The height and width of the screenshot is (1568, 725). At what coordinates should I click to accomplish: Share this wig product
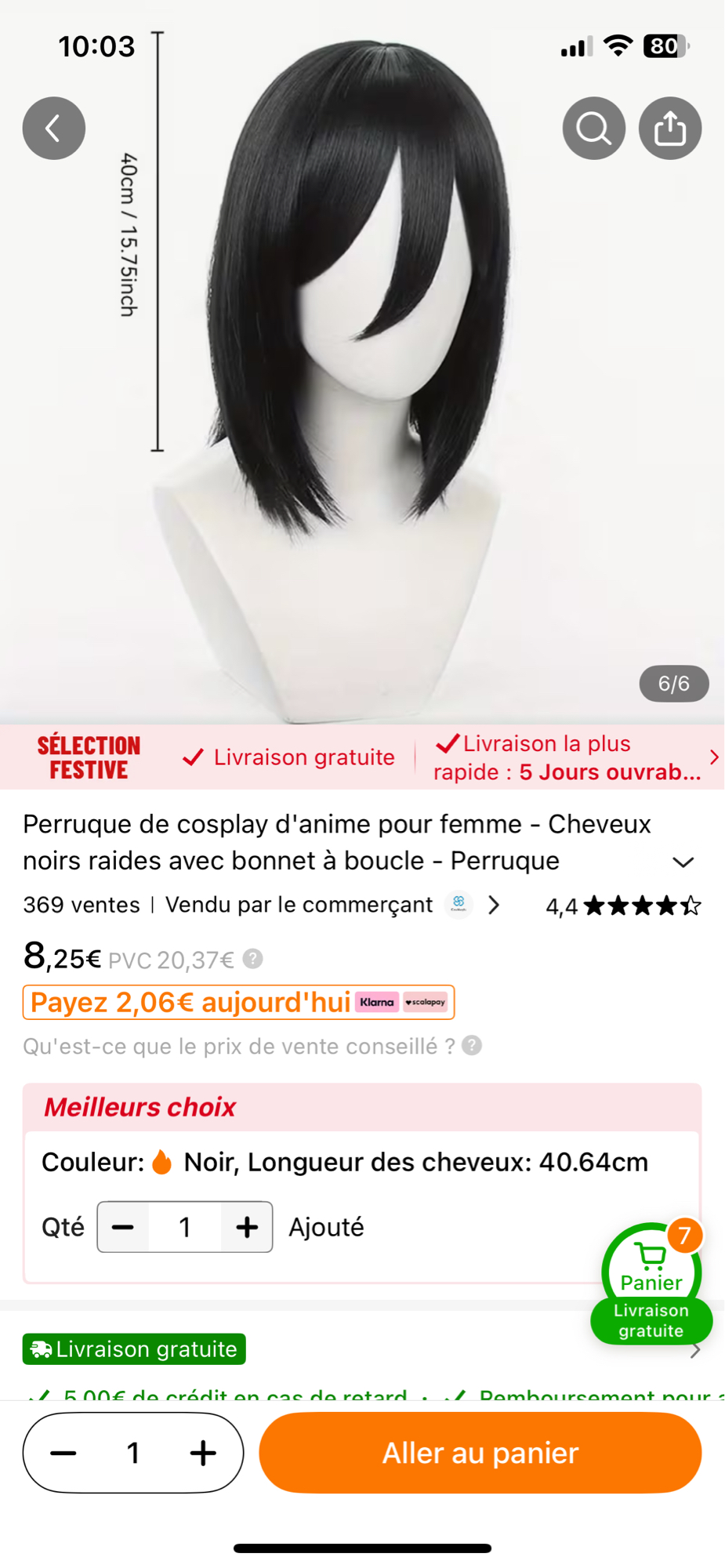coord(669,129)
